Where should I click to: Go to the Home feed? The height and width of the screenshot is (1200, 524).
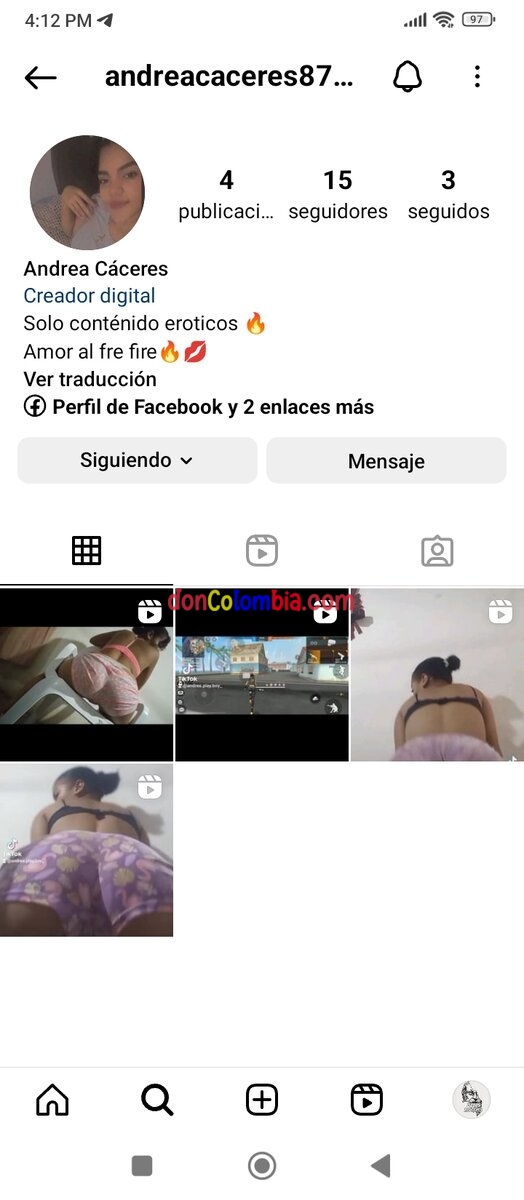(52, 1100)
